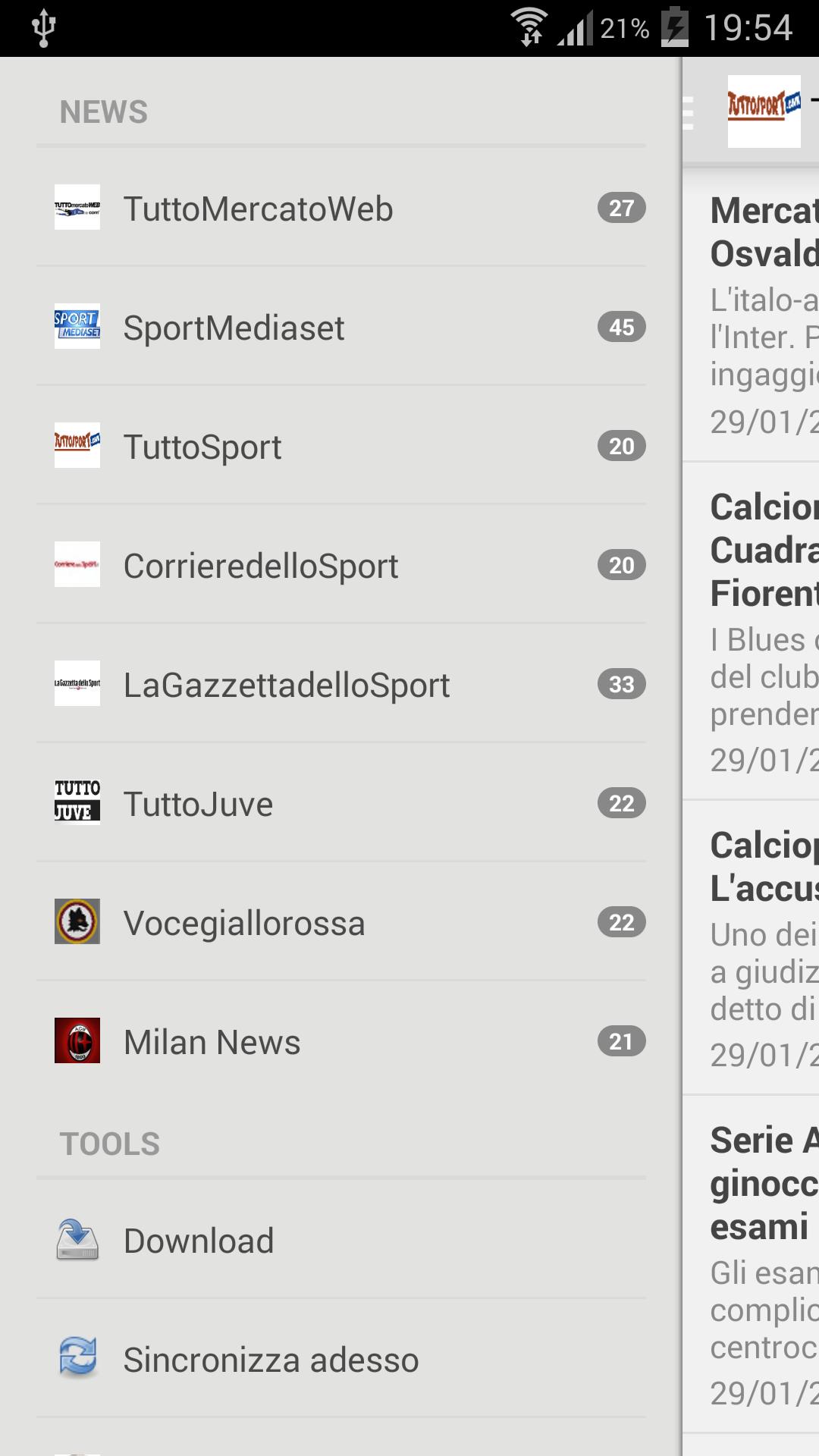Select the Vocegiallorossa Roma badge icon
Screen dimensions: 819x1456
click(77, 922)
